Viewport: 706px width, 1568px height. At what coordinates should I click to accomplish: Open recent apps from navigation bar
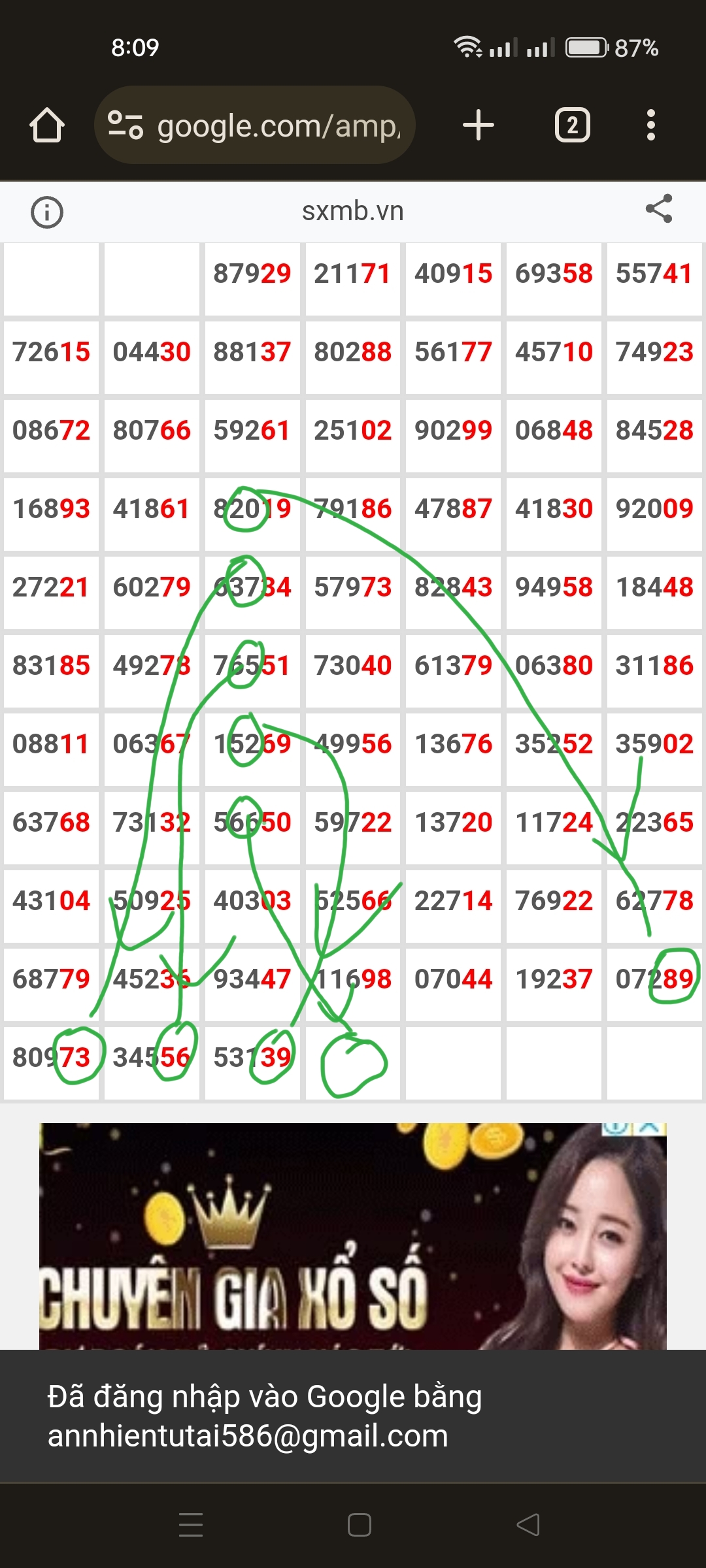(x=191, y=1525)
